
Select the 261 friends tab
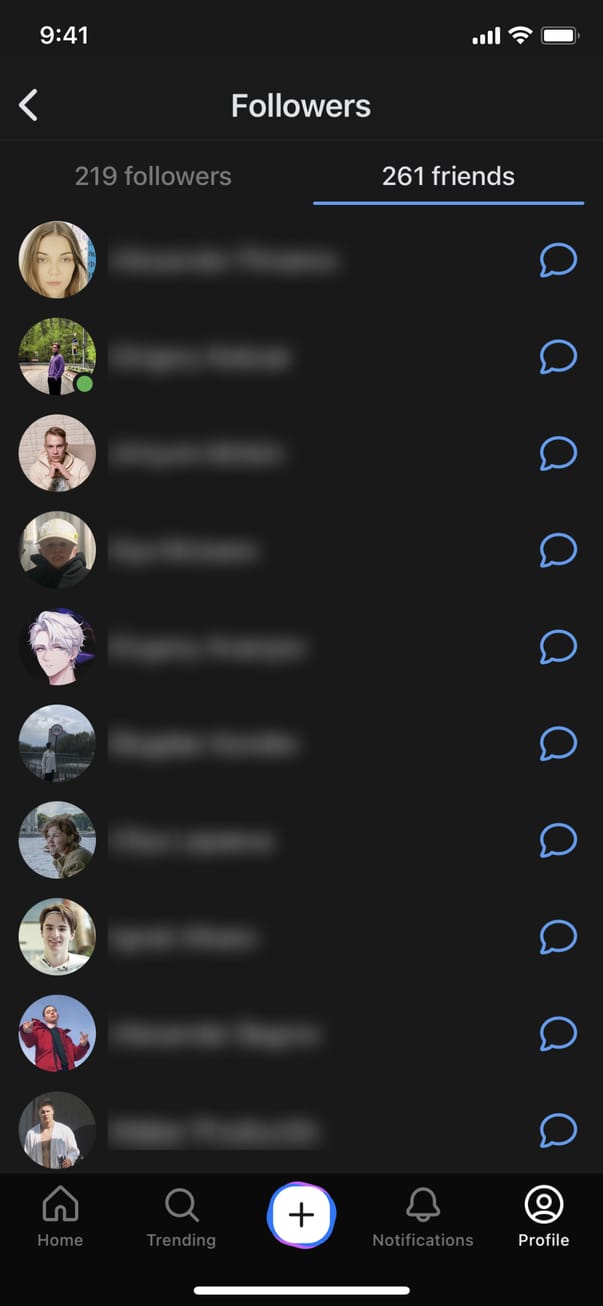448,177
